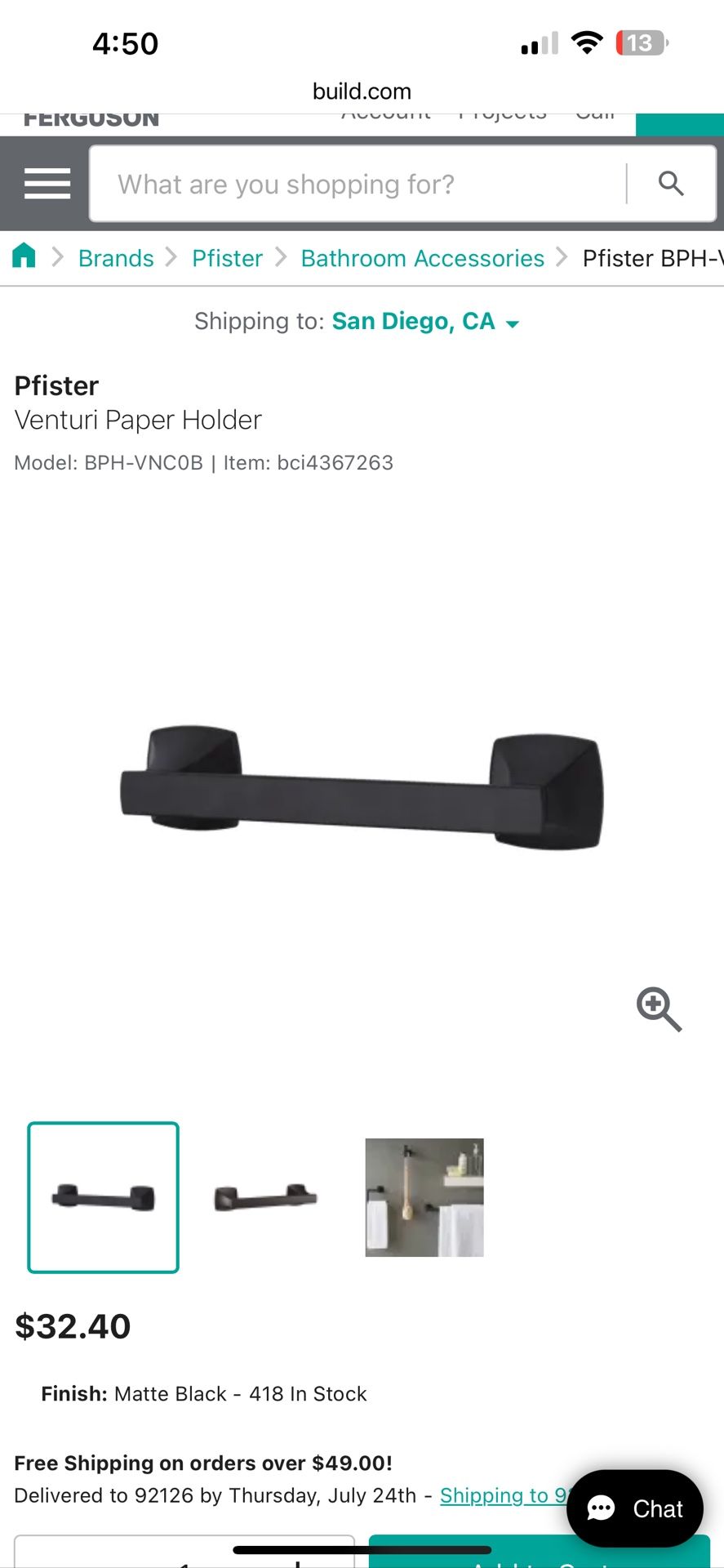Zoom into the product image
Image resolution: width=724 pixels, height=1568 pixels.
[659, 1009]
